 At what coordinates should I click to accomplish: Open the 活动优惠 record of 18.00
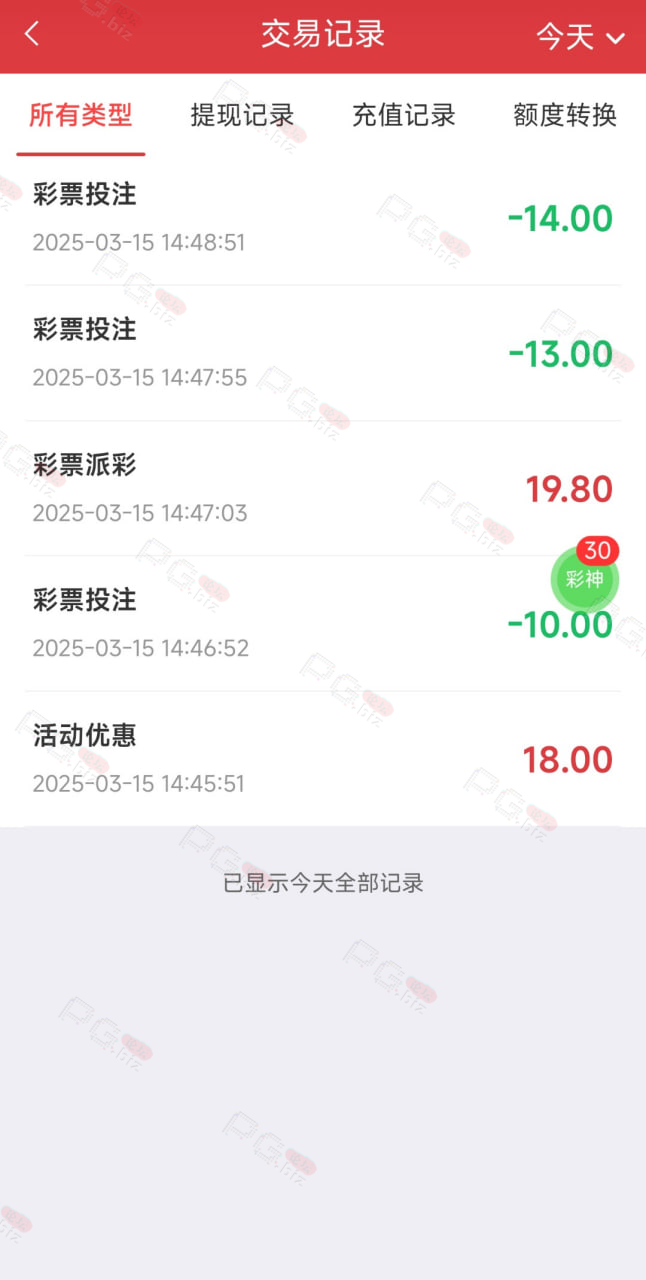[323, 759]
